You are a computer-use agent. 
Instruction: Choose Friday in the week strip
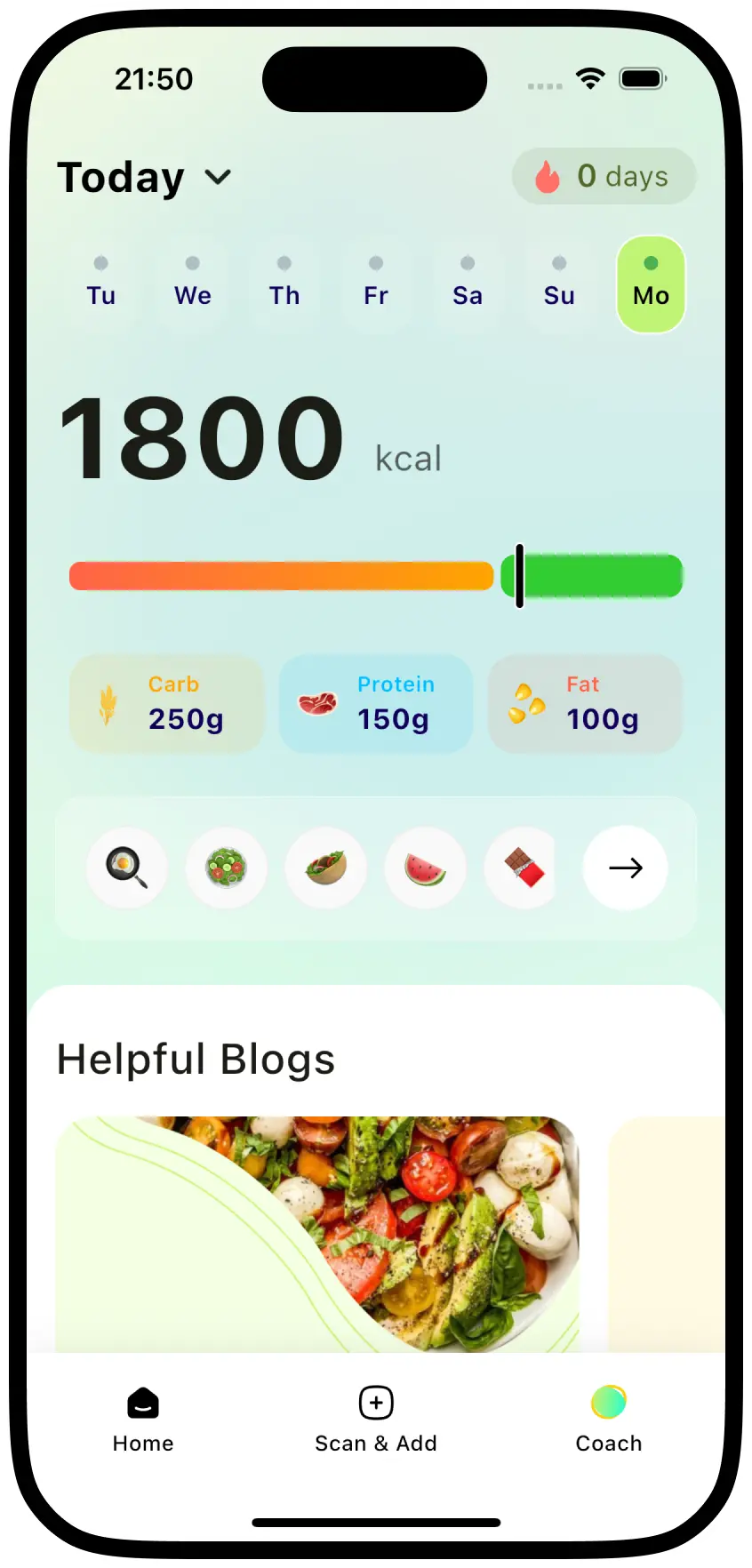coord(376,284)
